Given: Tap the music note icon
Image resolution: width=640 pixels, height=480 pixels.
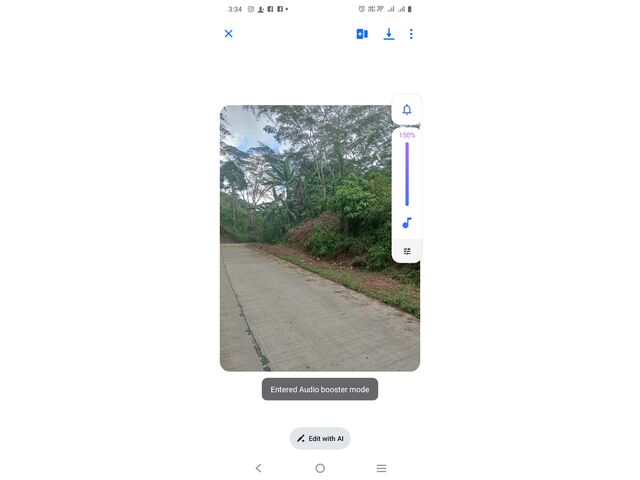Looking at the screenshot, I should click(x=407, y=223).
